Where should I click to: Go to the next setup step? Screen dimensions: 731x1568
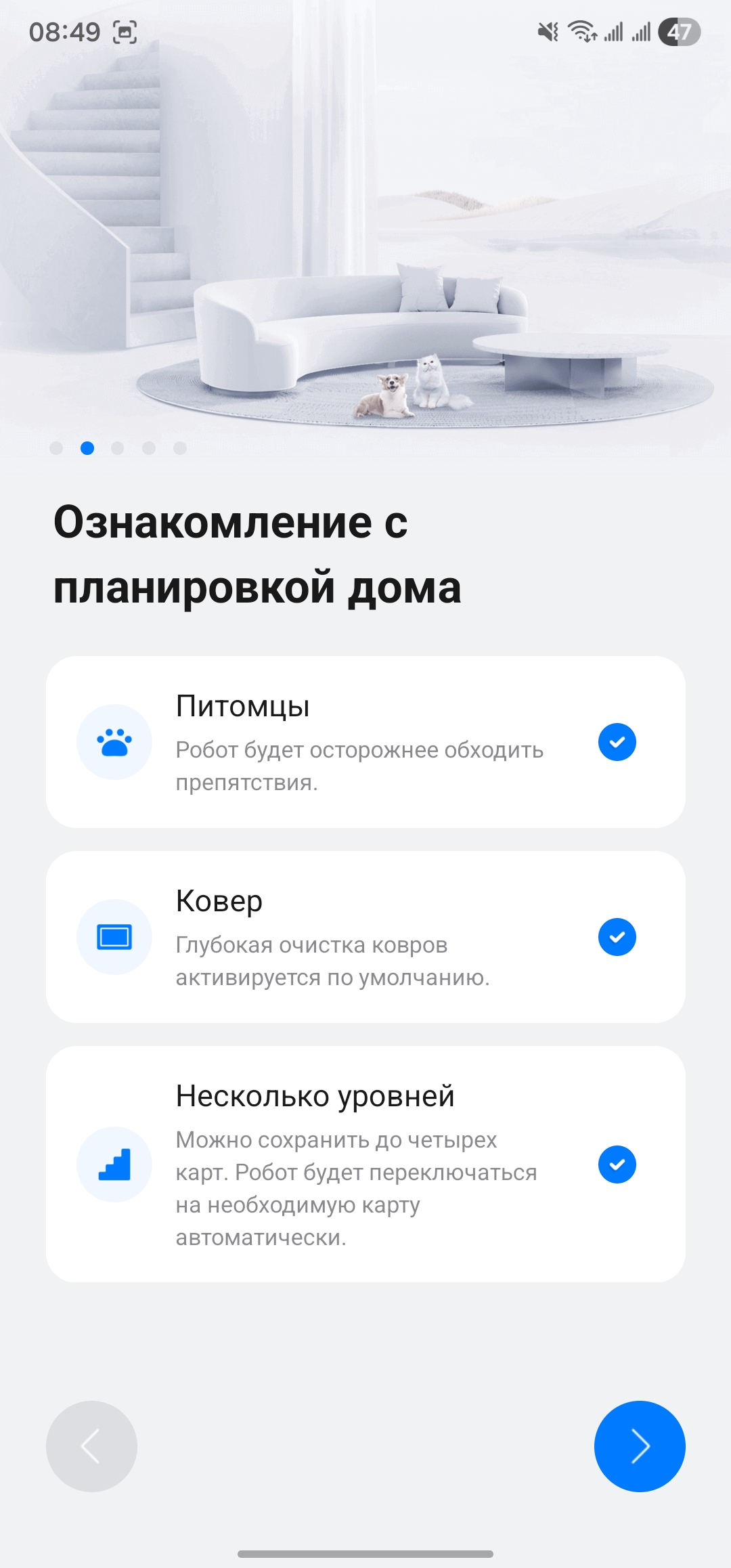(x=639, y=1446)
